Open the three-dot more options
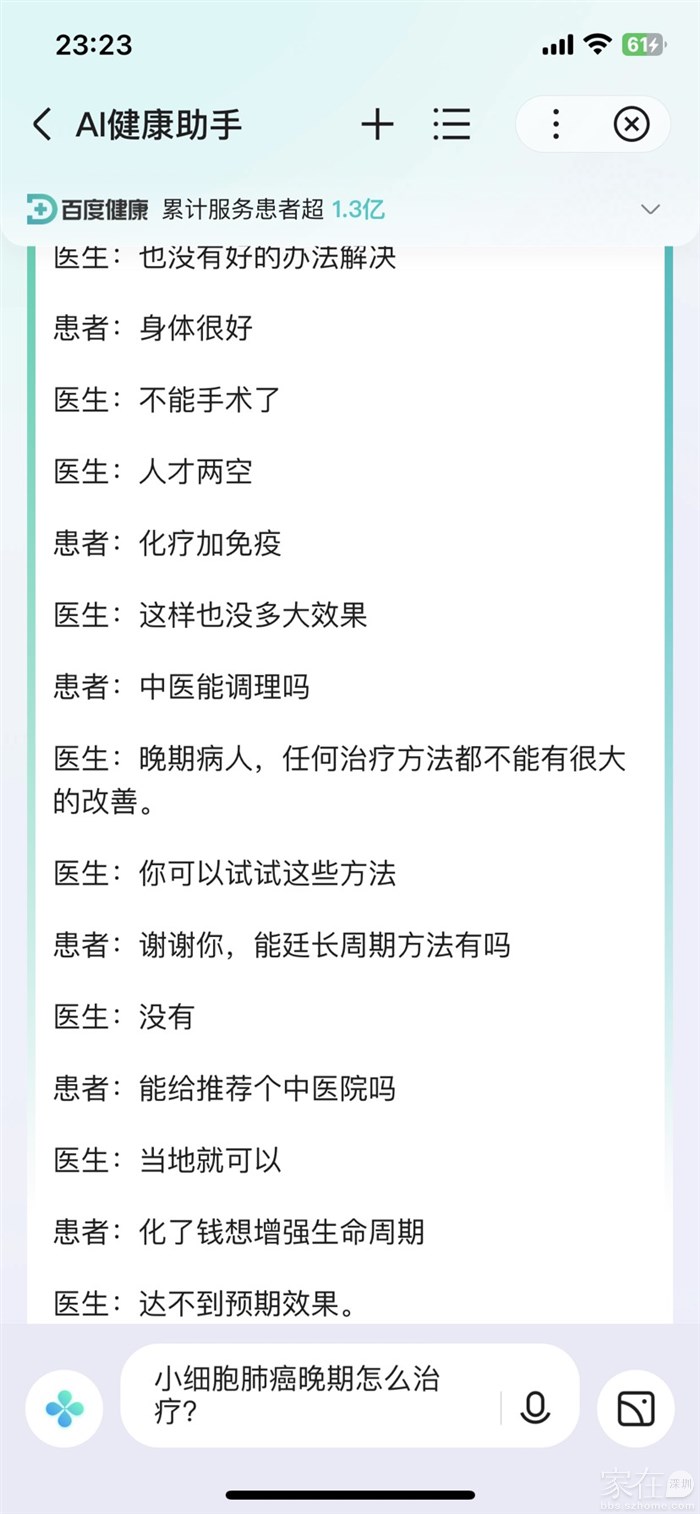Image resolution: width=700 pixels, height=1514 pixels. tap(556, 125)
